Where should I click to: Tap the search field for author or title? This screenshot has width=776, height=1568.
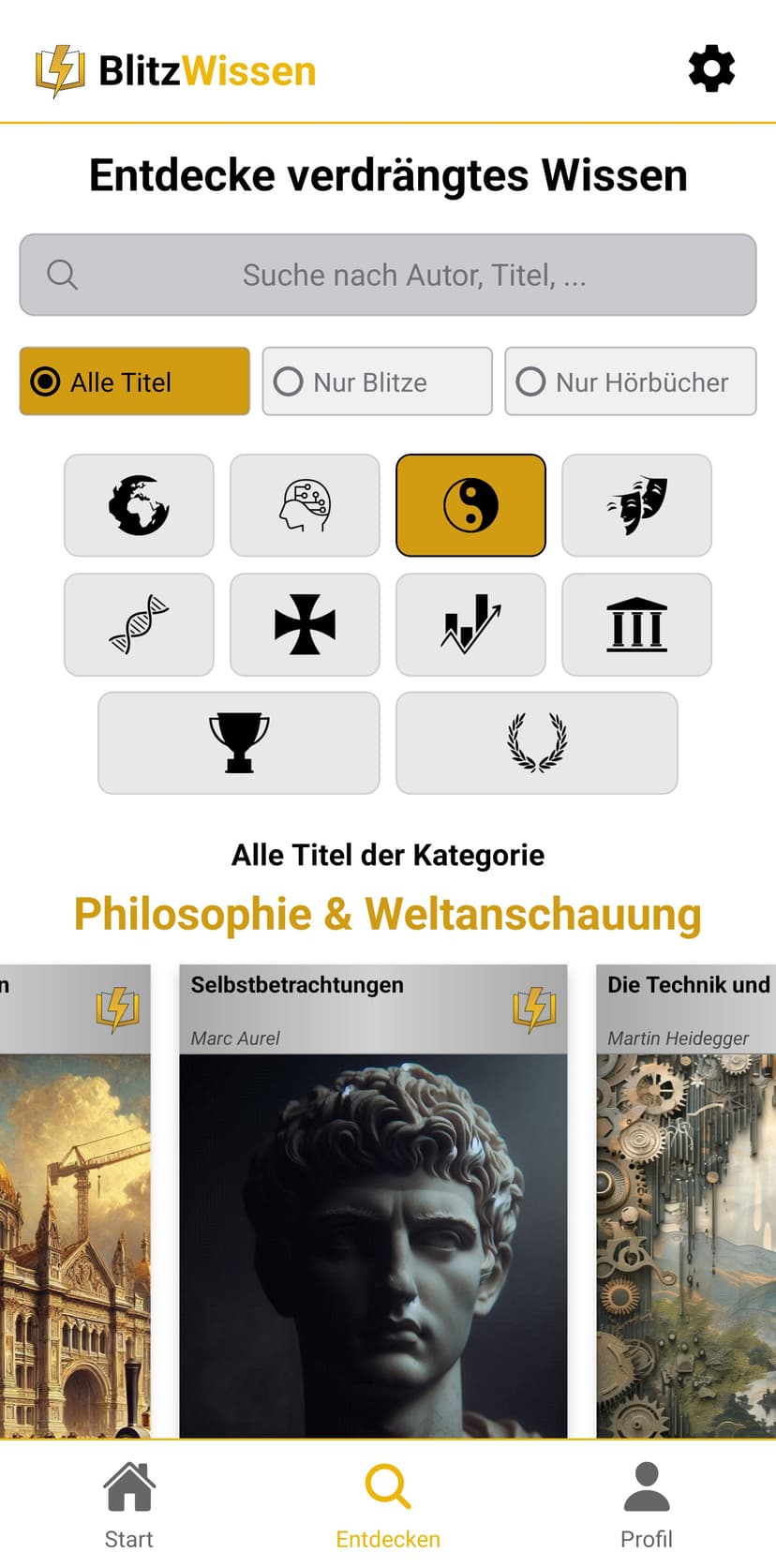click(388, 275)
